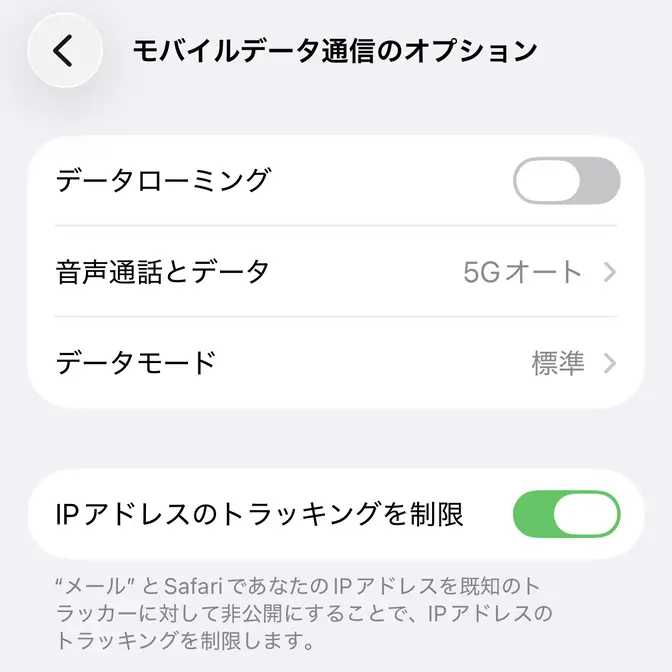Open 音声通話とデータ settings
Viewport: 672px width, 672px height.
pyautogui.click(x=336, y=271)
